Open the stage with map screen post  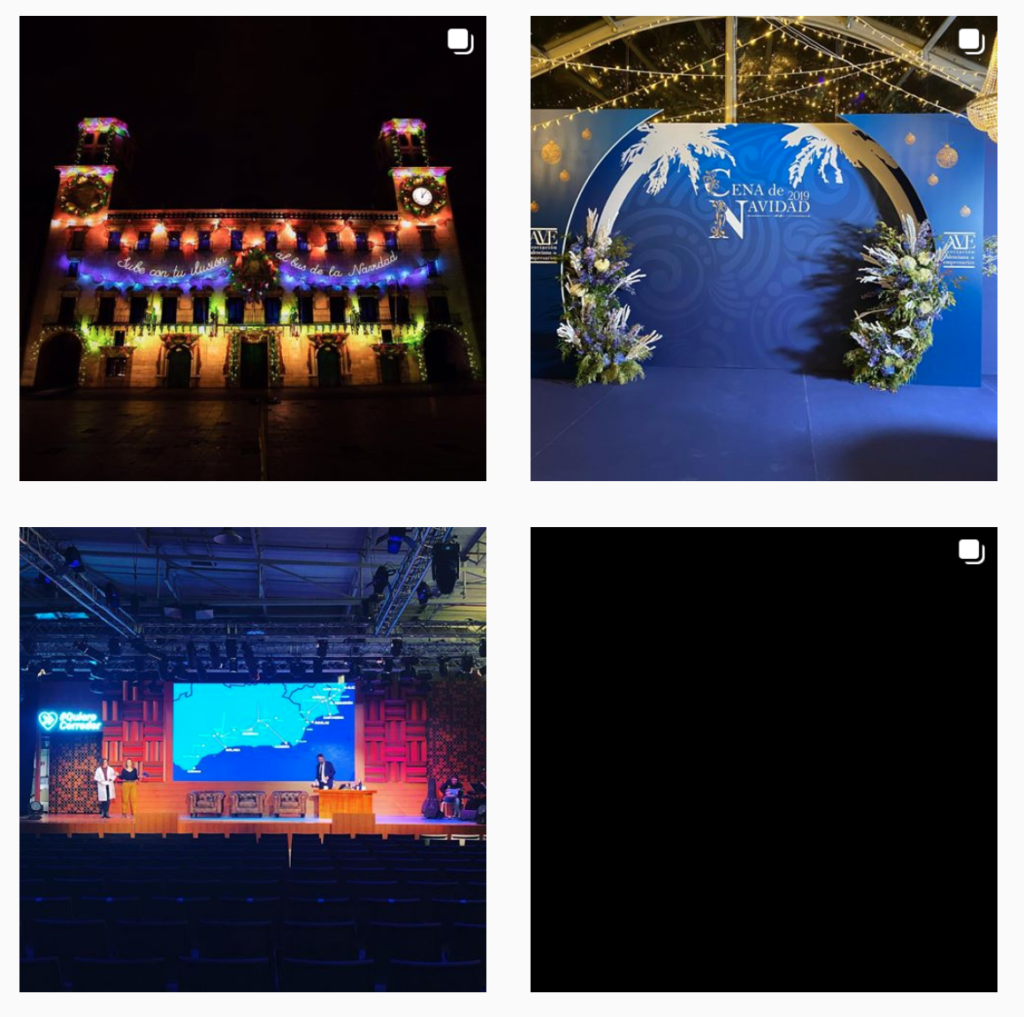tap(252, 759)
